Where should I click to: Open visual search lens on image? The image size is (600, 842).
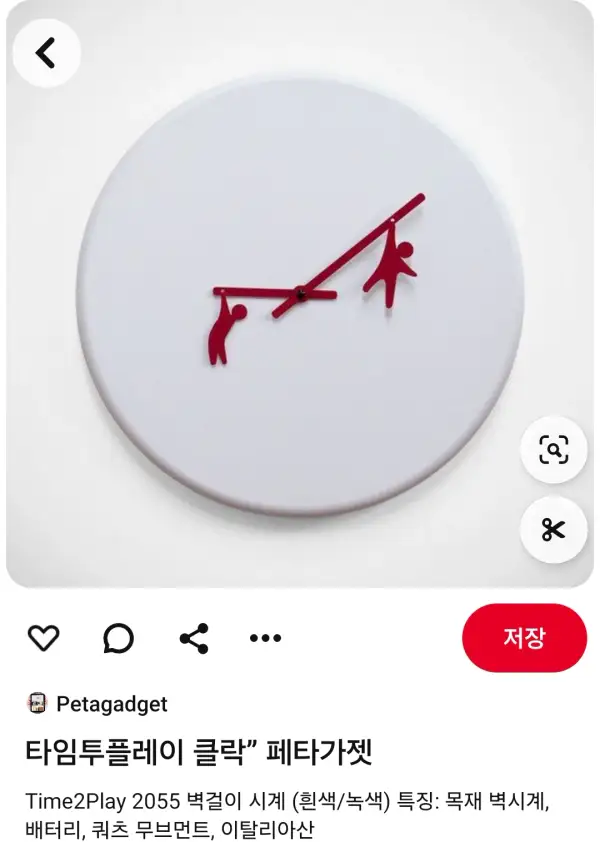(553, 449)
